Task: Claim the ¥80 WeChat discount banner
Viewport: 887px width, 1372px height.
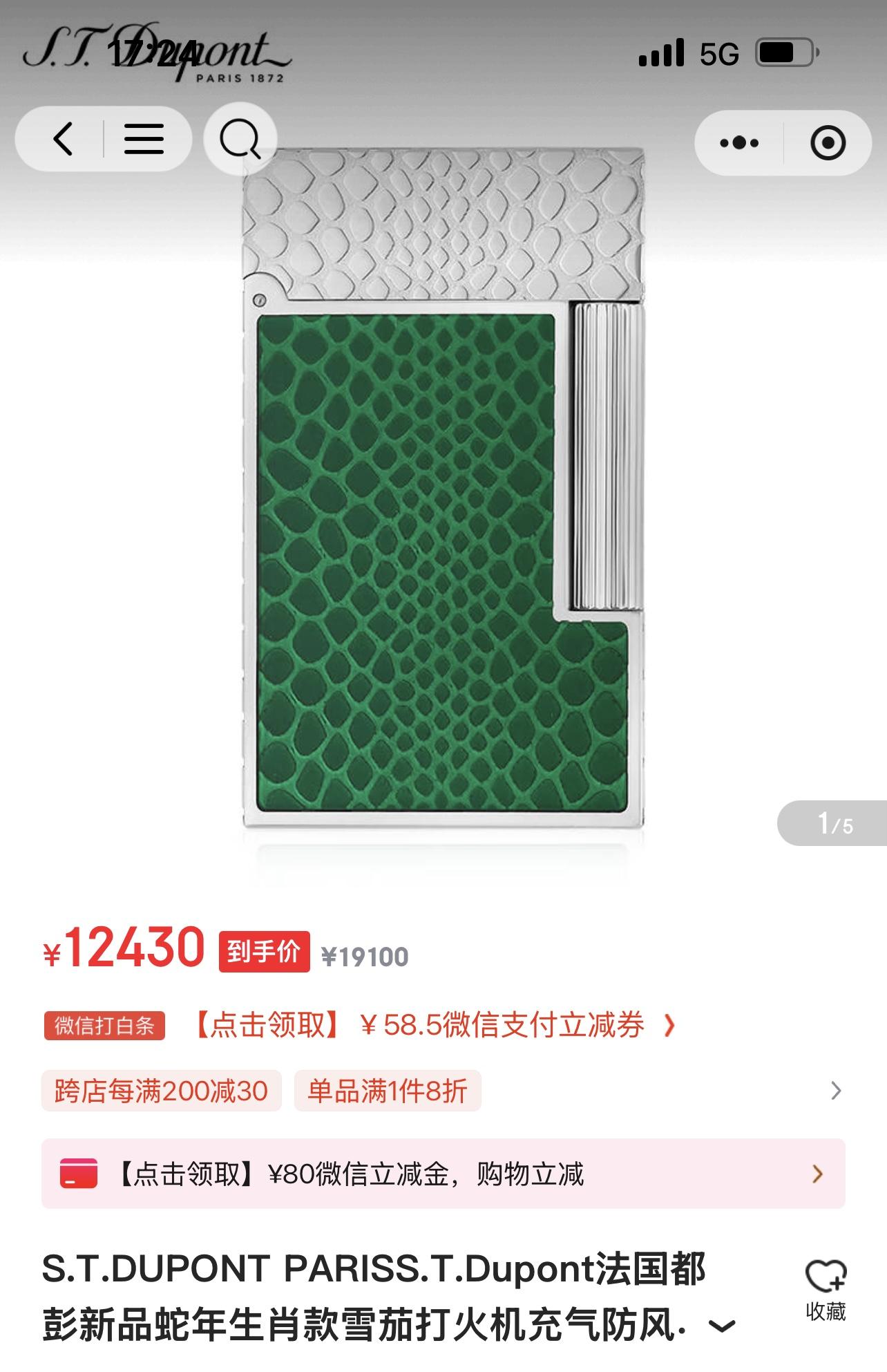Action: click(x=443, y=1174)
